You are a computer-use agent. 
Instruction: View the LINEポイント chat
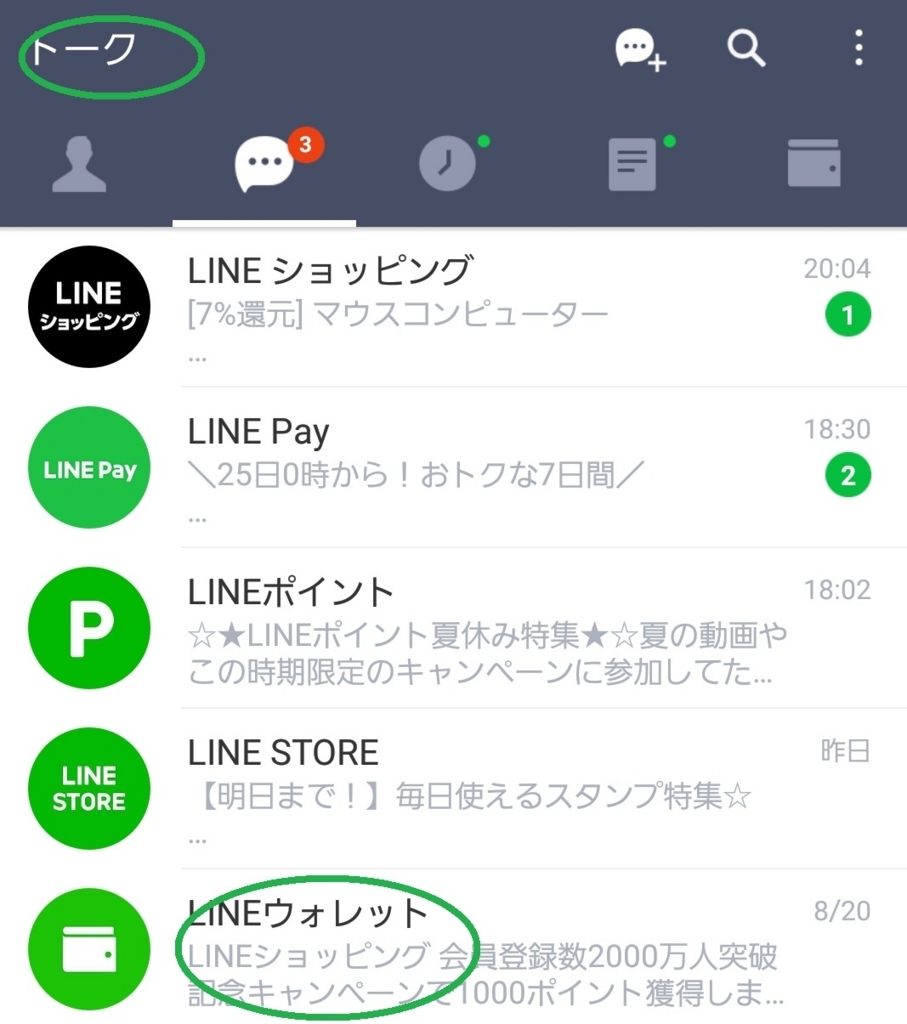[480, 627]
